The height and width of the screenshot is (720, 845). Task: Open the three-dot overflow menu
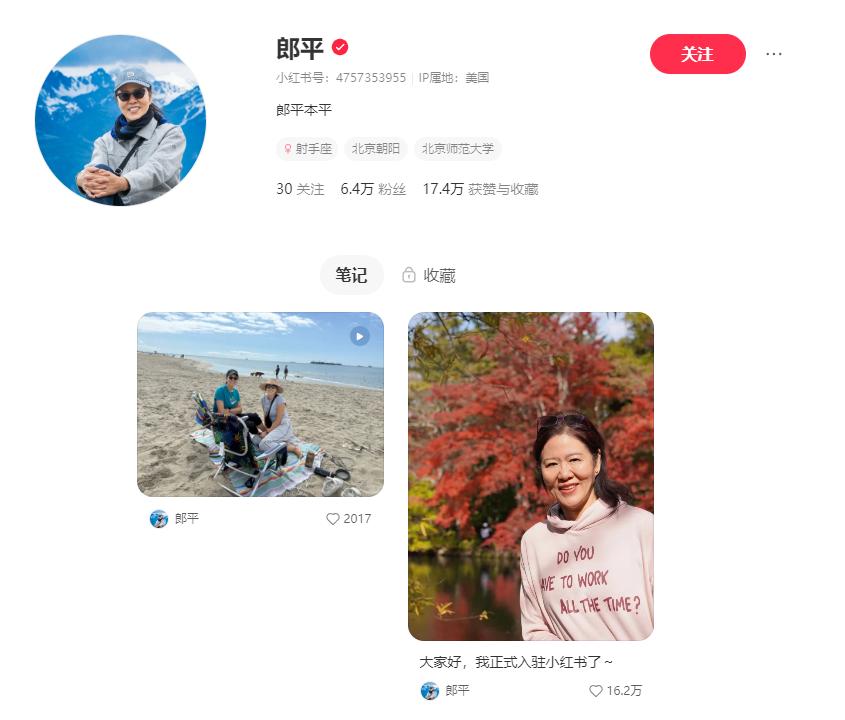tap(774, 54)
